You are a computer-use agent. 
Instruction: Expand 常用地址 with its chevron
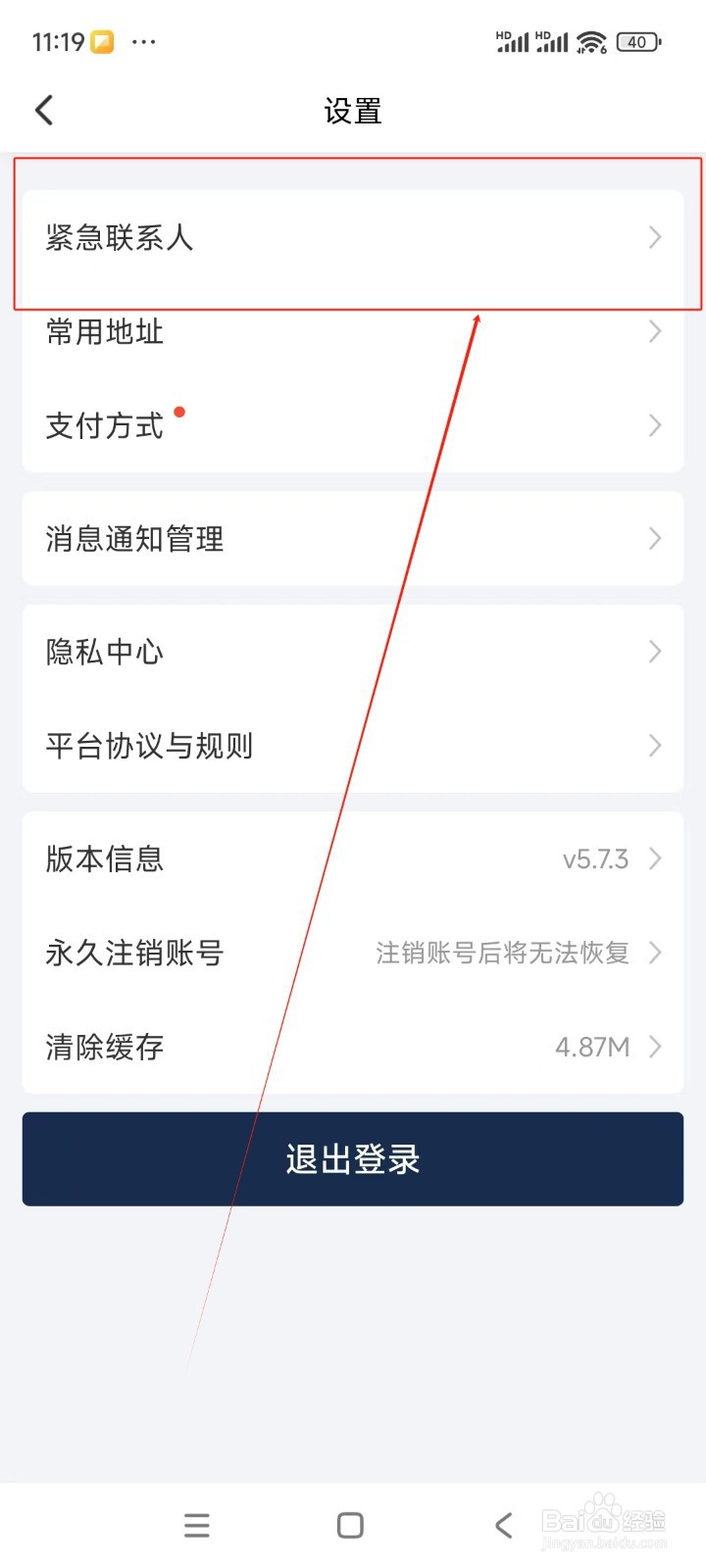pos(655,331)
